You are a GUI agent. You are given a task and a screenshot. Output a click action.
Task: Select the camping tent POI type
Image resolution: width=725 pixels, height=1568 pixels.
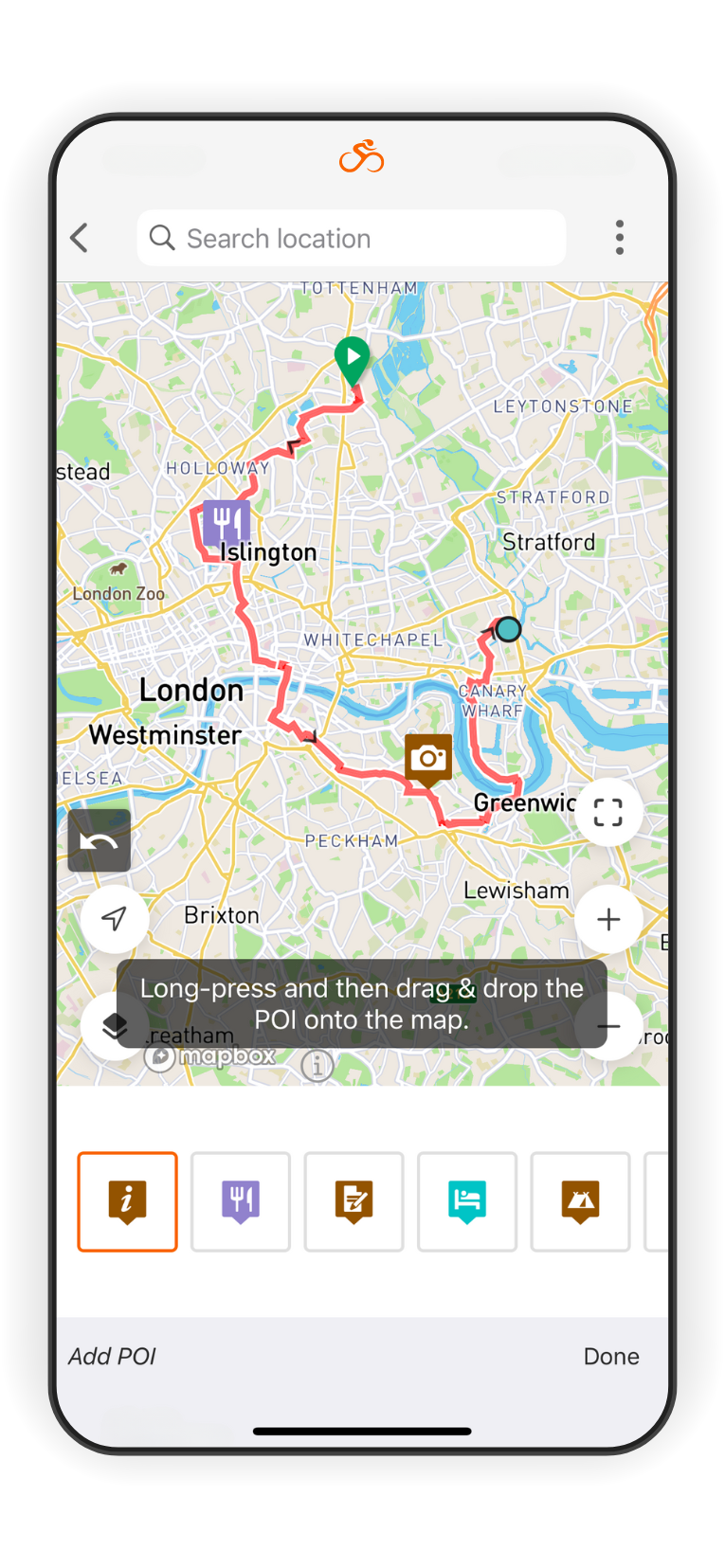coord(580,1201)
